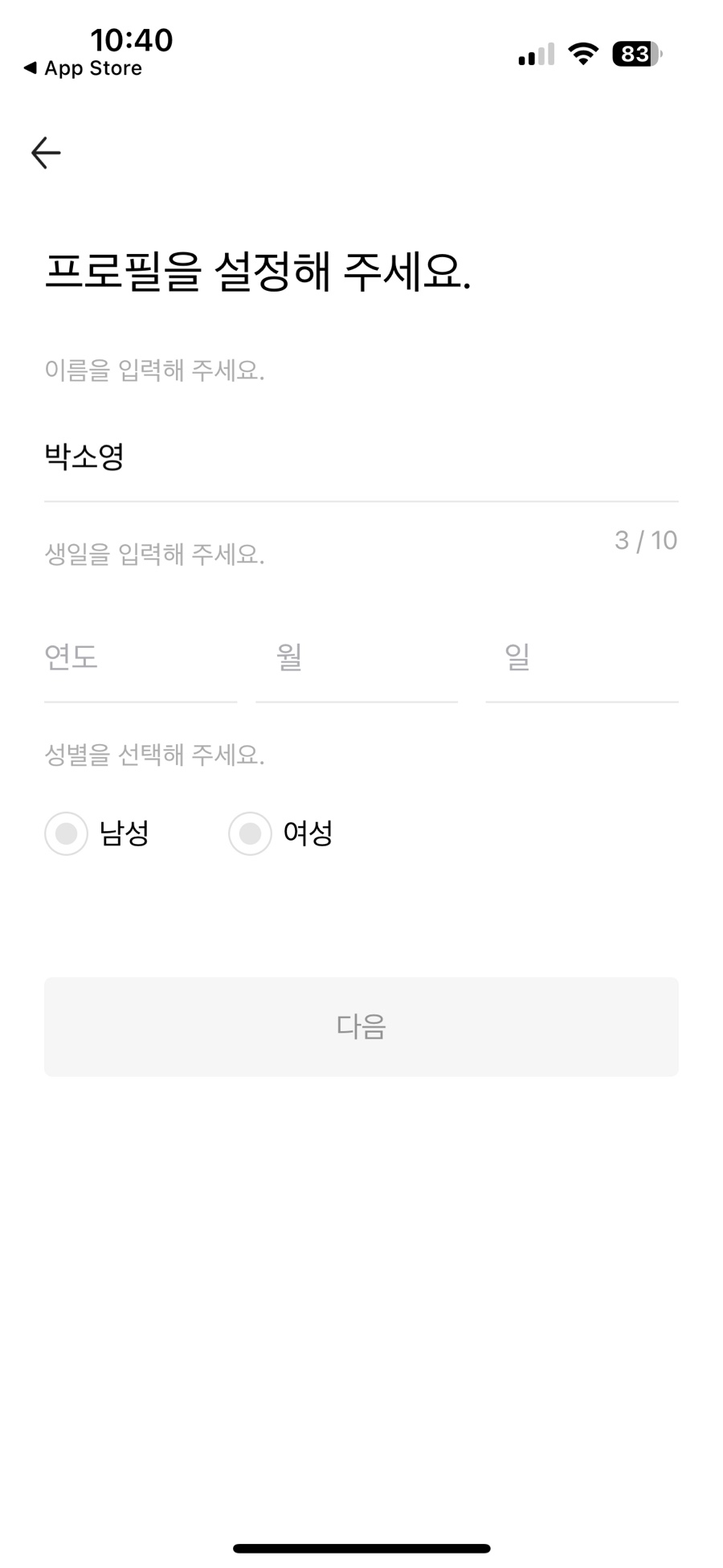Go back with the arrow icon
The image size is (723, 1568).
click(46, 153)
